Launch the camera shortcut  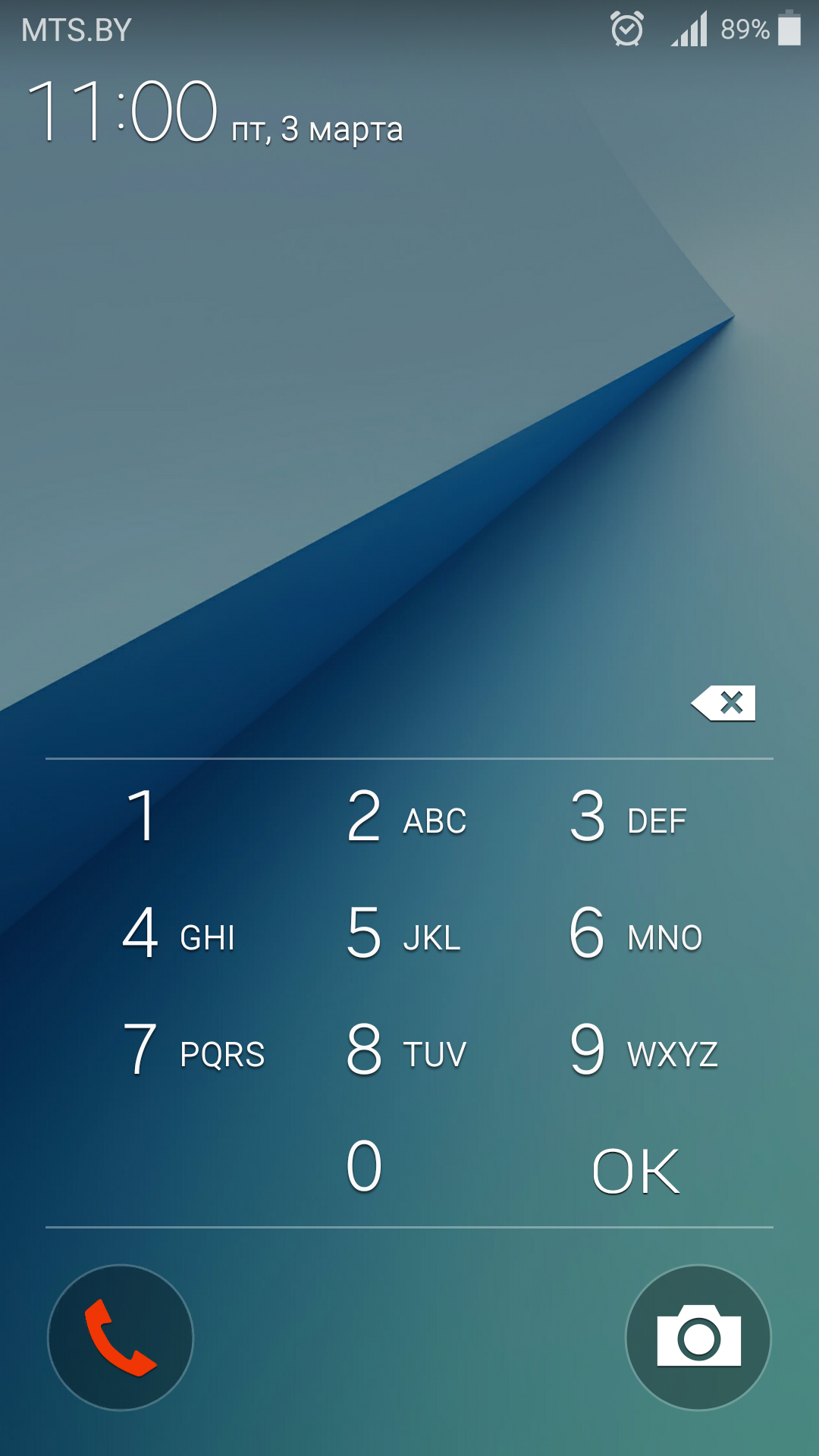point(698,1338)
